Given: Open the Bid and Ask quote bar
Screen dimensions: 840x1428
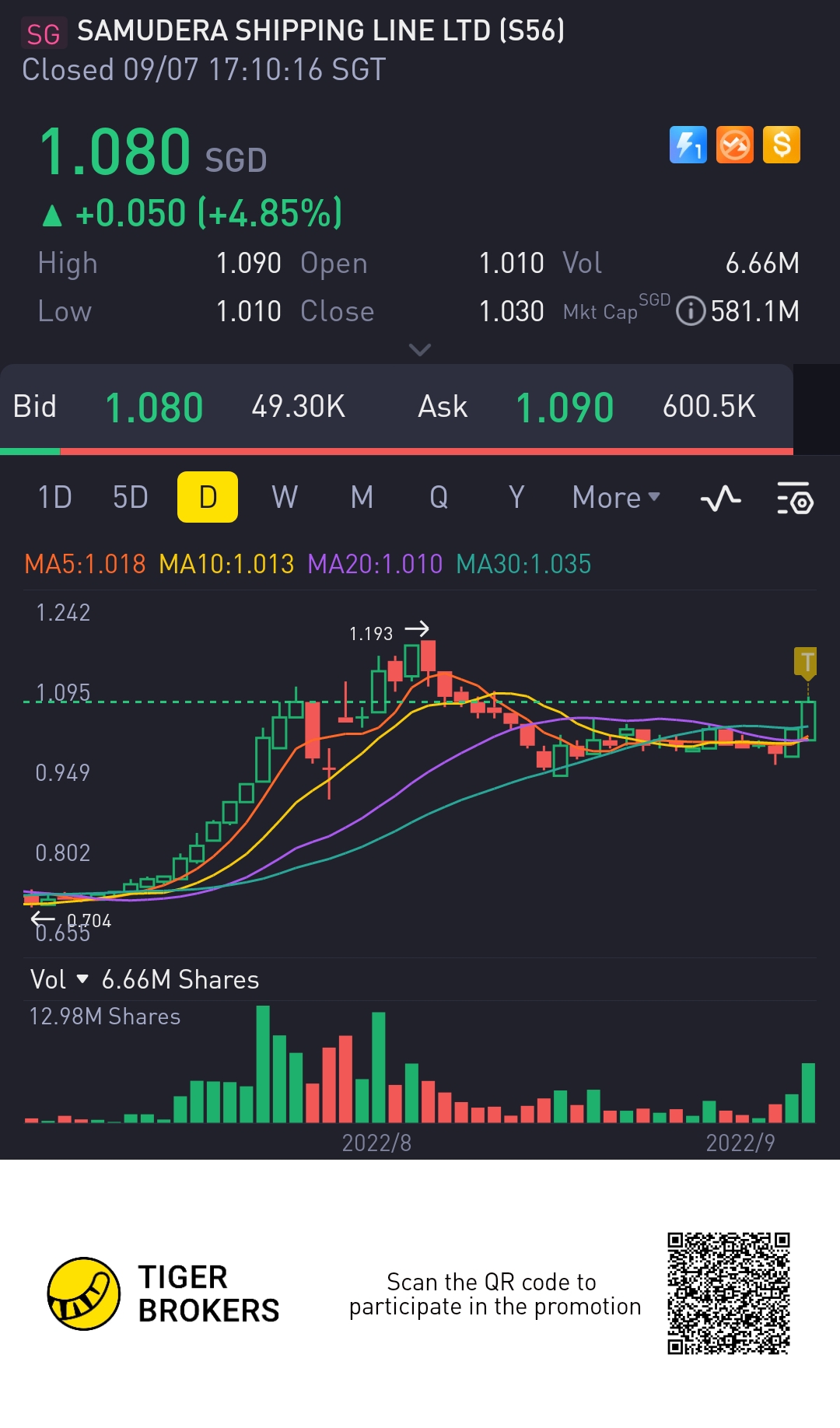Looking at the screenshot, I should (x=397, y=407).
